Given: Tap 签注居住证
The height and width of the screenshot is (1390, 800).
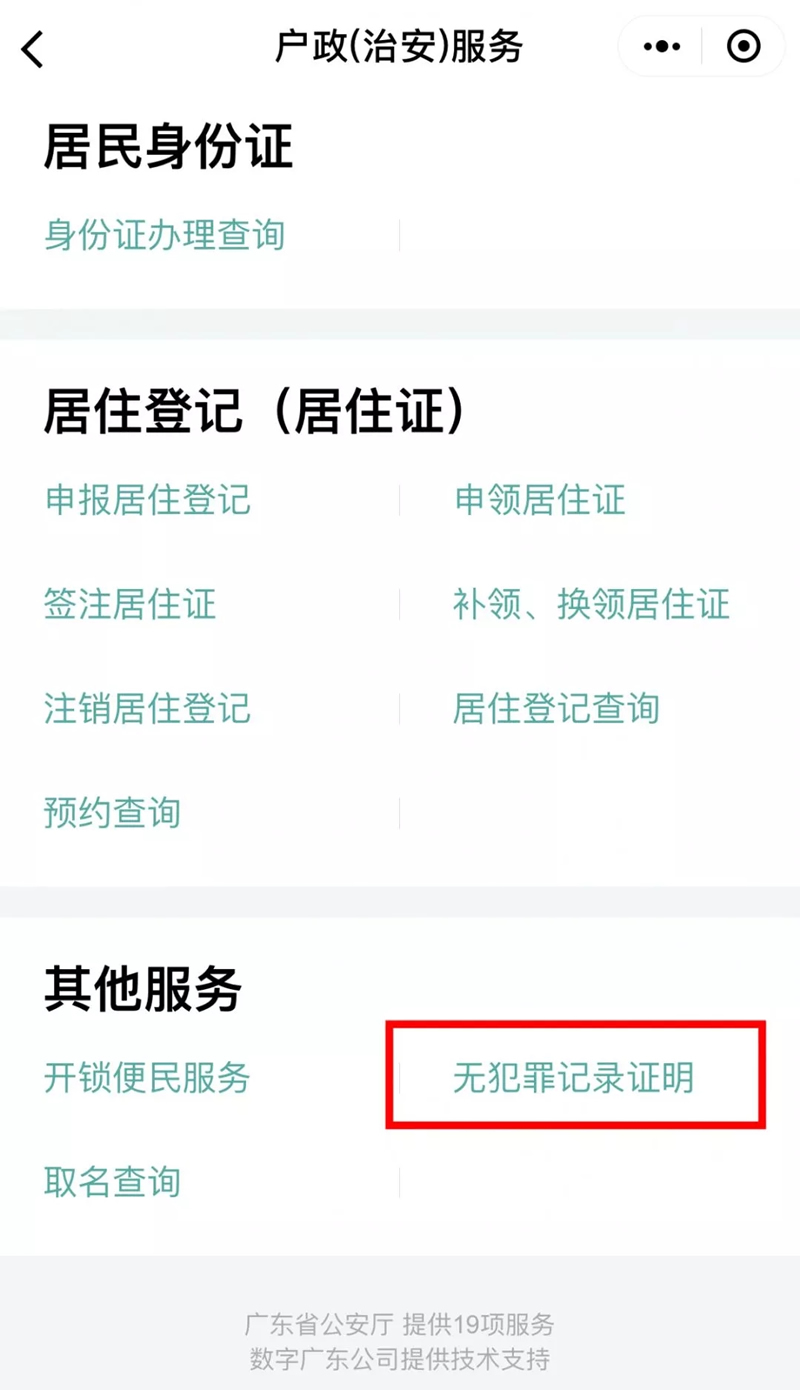Looking at the screenshot, I should click(x=130, y=604).
